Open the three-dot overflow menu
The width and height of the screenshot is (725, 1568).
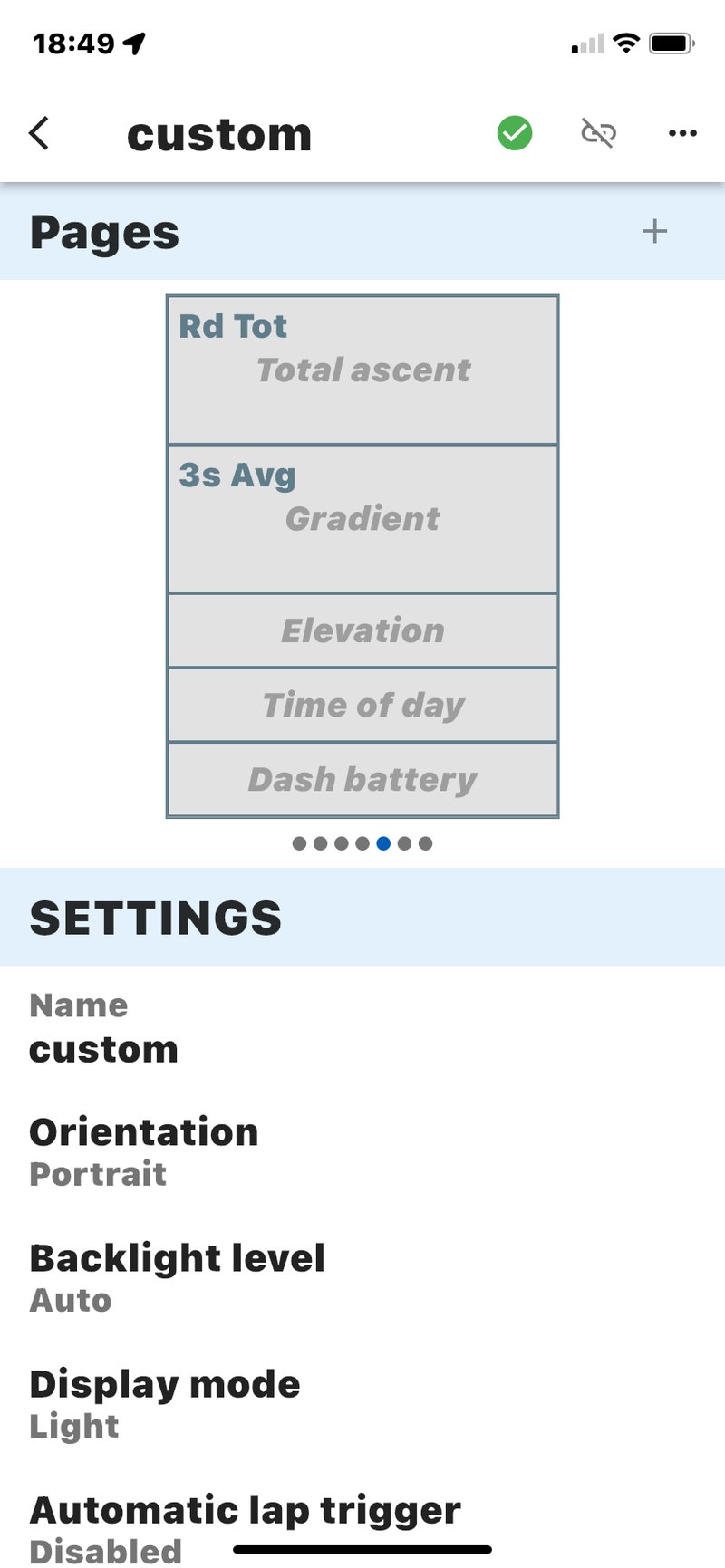click(681, 134)
